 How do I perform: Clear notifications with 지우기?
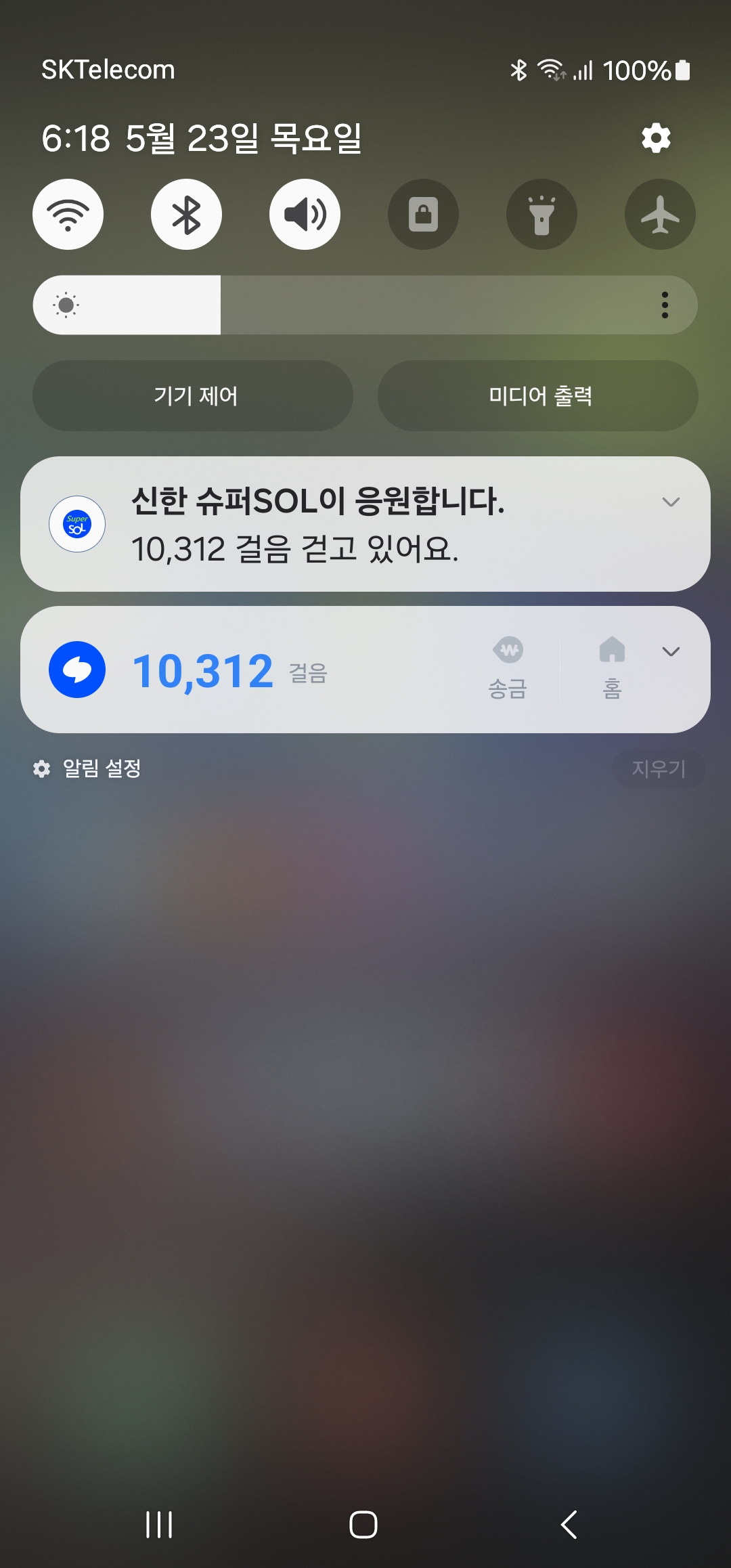point(659,768)
